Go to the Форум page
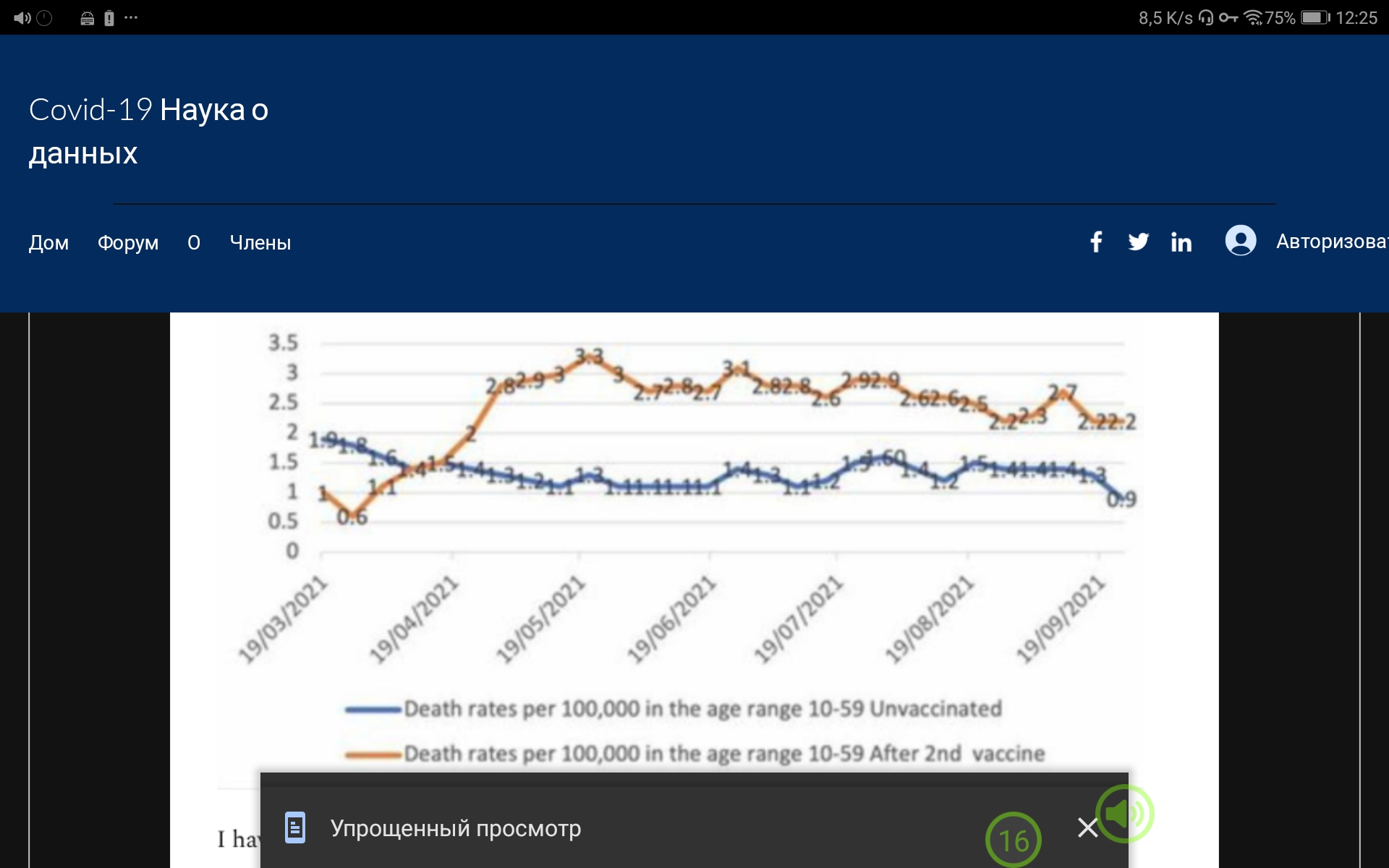1389x868 pixels. tap(128, 242)
